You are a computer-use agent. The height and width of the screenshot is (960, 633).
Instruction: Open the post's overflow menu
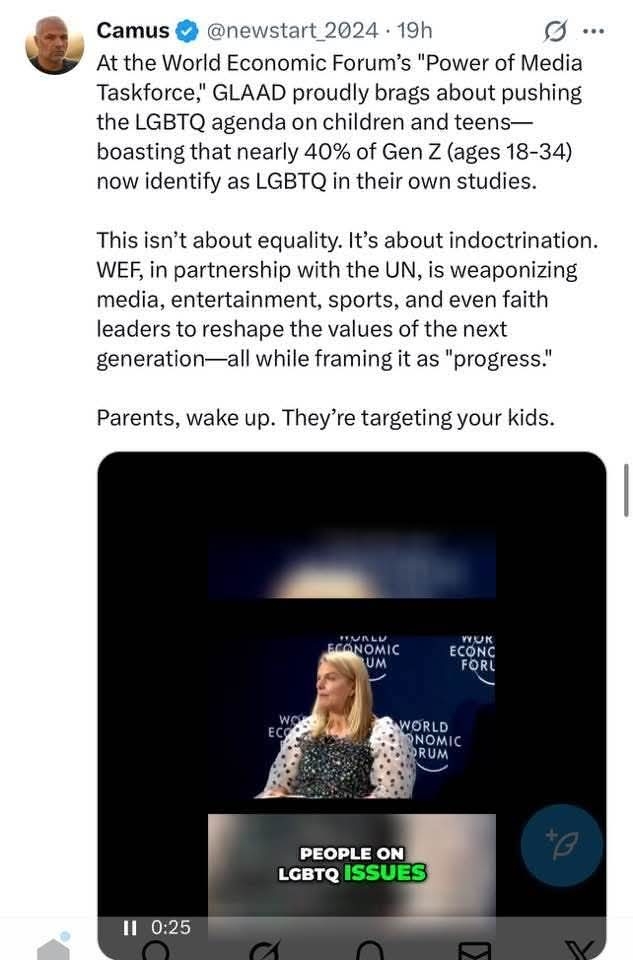coord(593,31)
